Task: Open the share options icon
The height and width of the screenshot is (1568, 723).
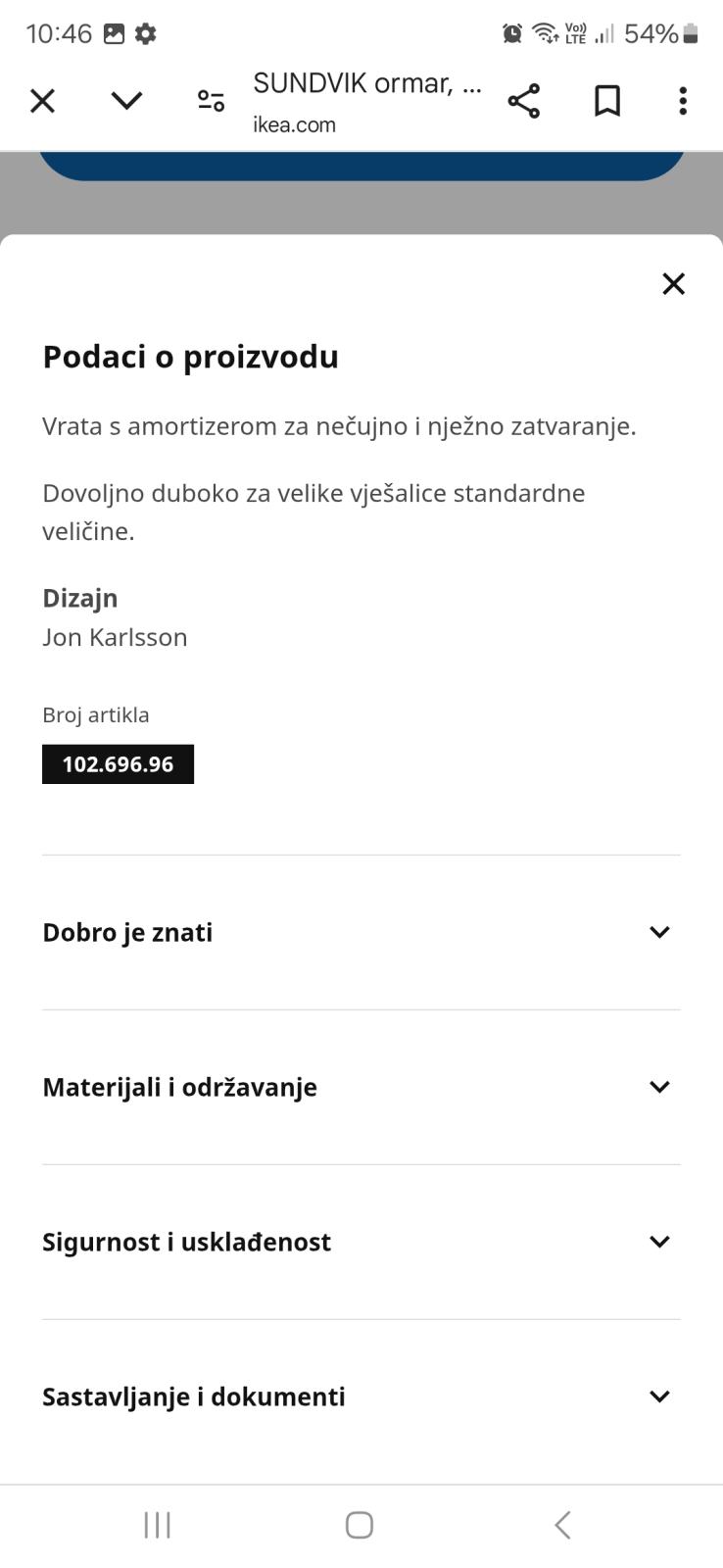Action: 523,99
